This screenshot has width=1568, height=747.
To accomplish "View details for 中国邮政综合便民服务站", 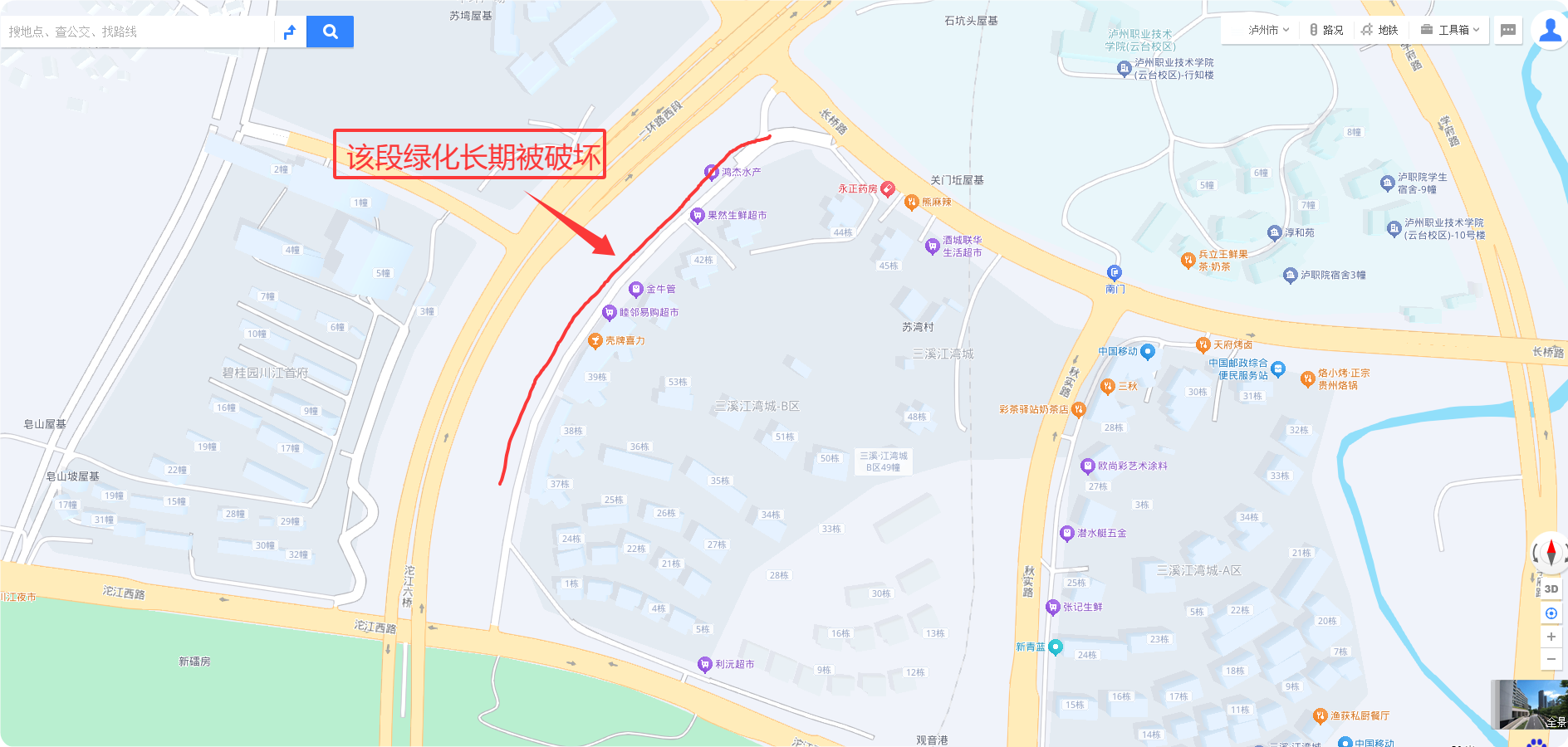I will [x=1278, y=369].
